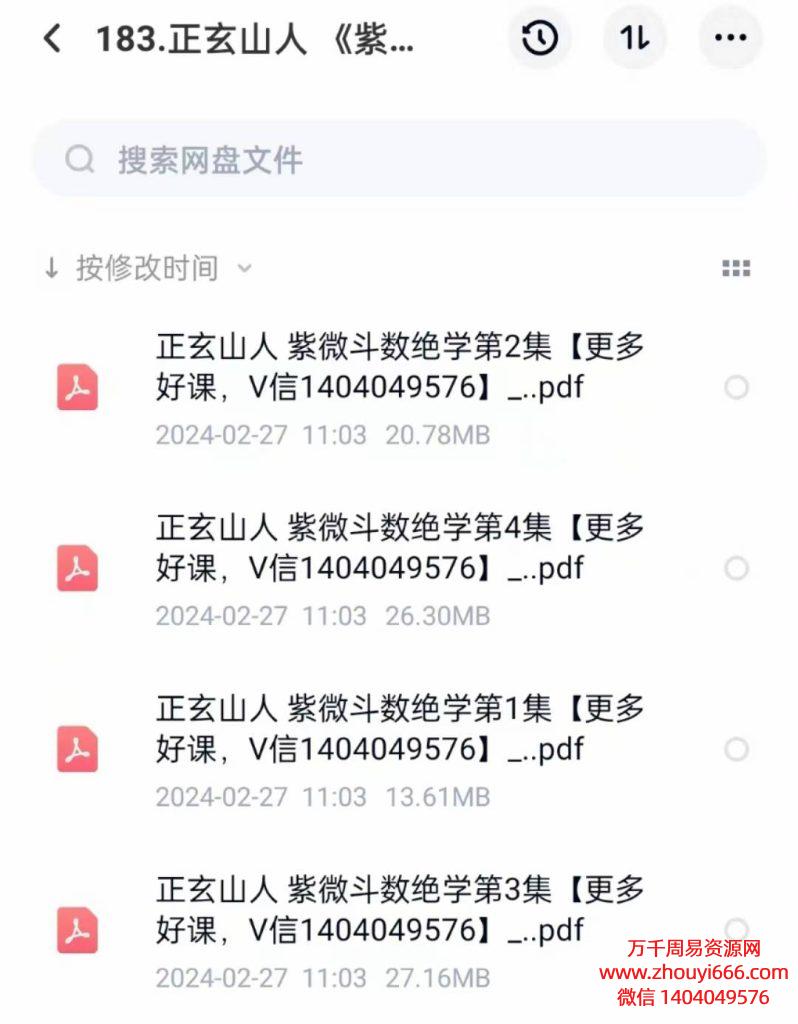Screen dimensions: 798x1024
Task: Open the three-dot overflow menu
Action: (x=730, y=39)
